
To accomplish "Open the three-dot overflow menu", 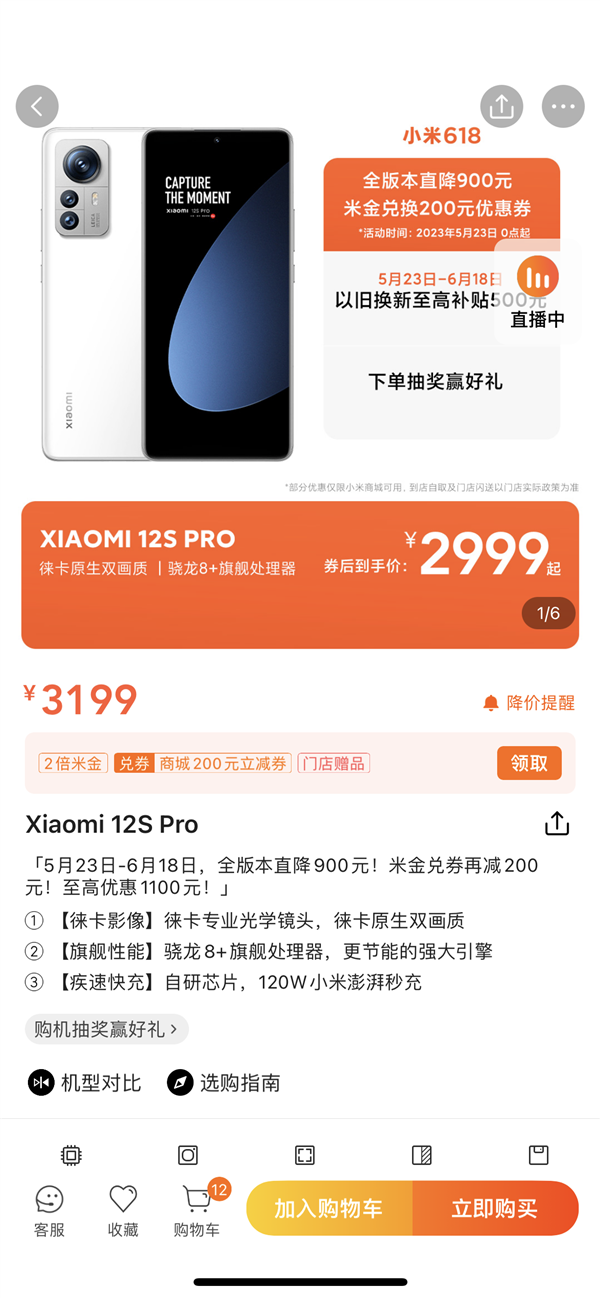I will point(563,106).
